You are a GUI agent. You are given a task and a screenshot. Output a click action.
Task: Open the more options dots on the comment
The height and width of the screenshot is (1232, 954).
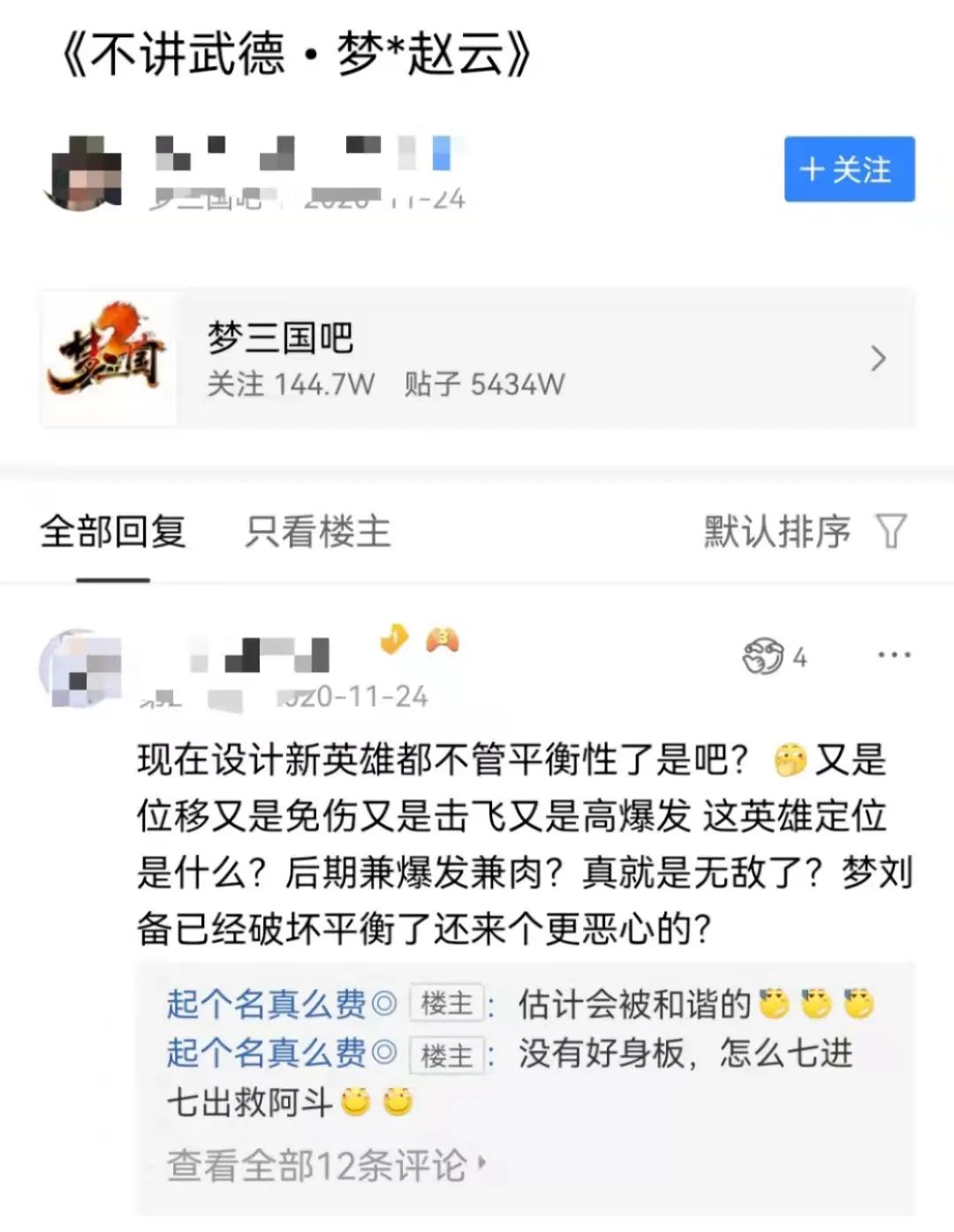point(896,654)
